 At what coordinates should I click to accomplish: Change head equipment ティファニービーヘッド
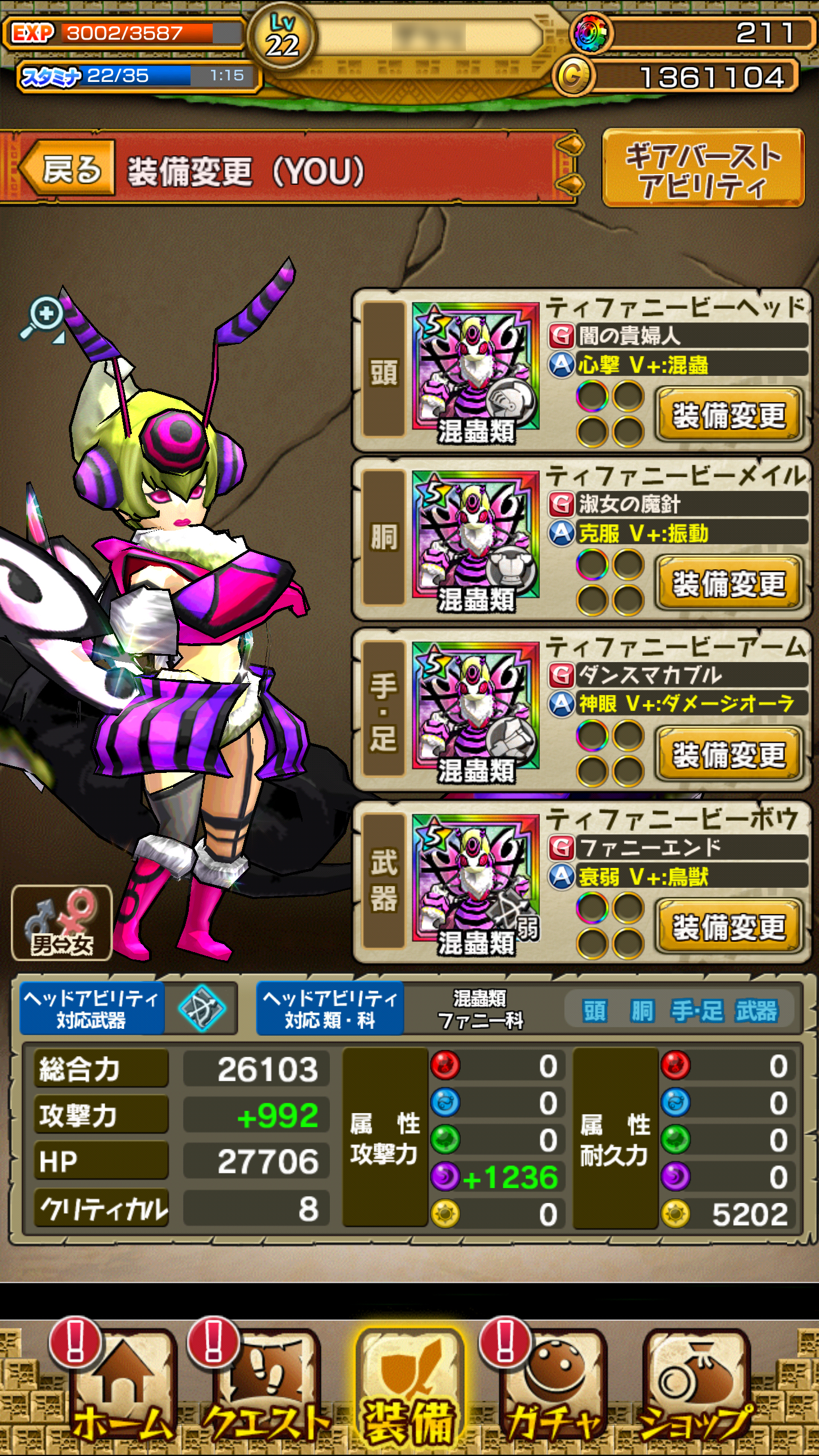(729, 415)
